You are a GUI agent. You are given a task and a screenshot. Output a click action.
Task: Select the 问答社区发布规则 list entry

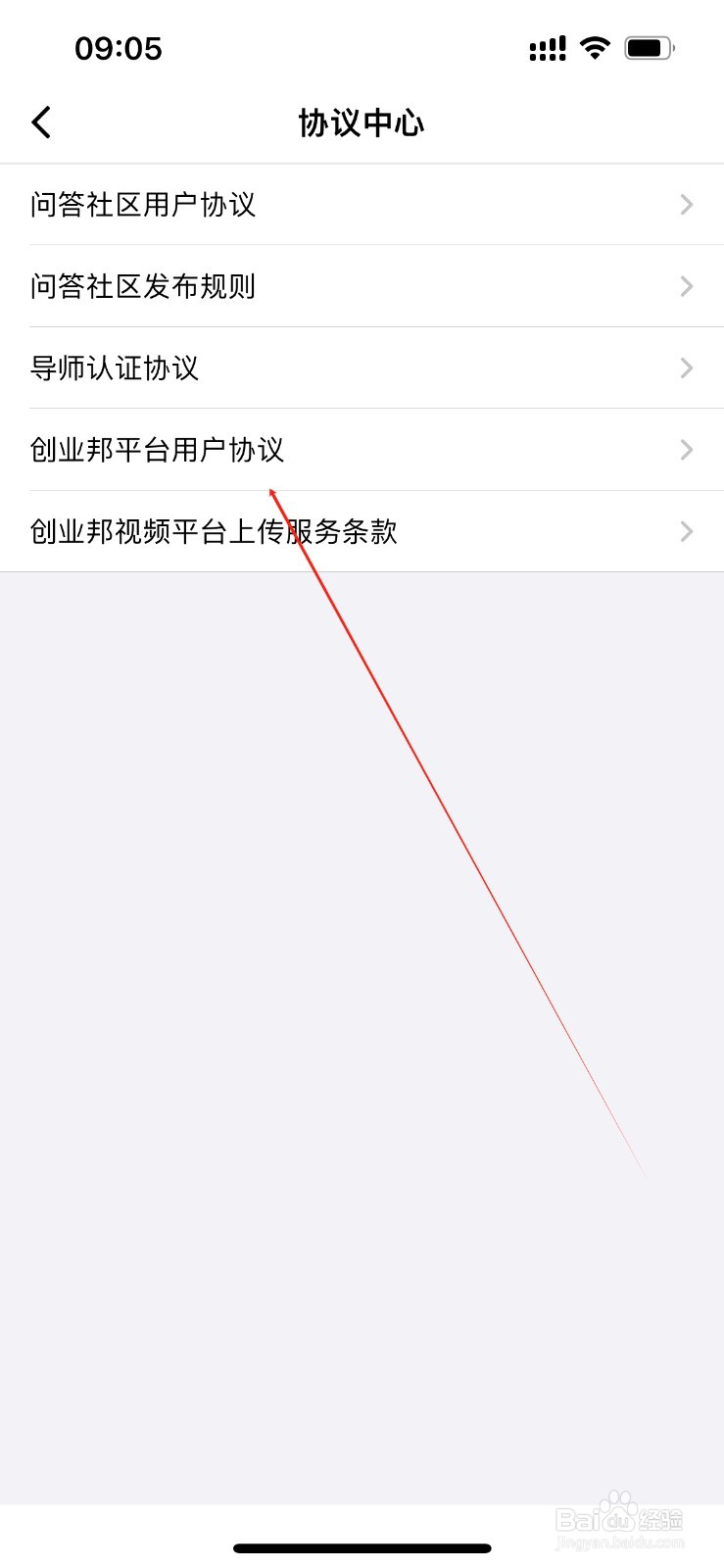click(x=143, y=286)
